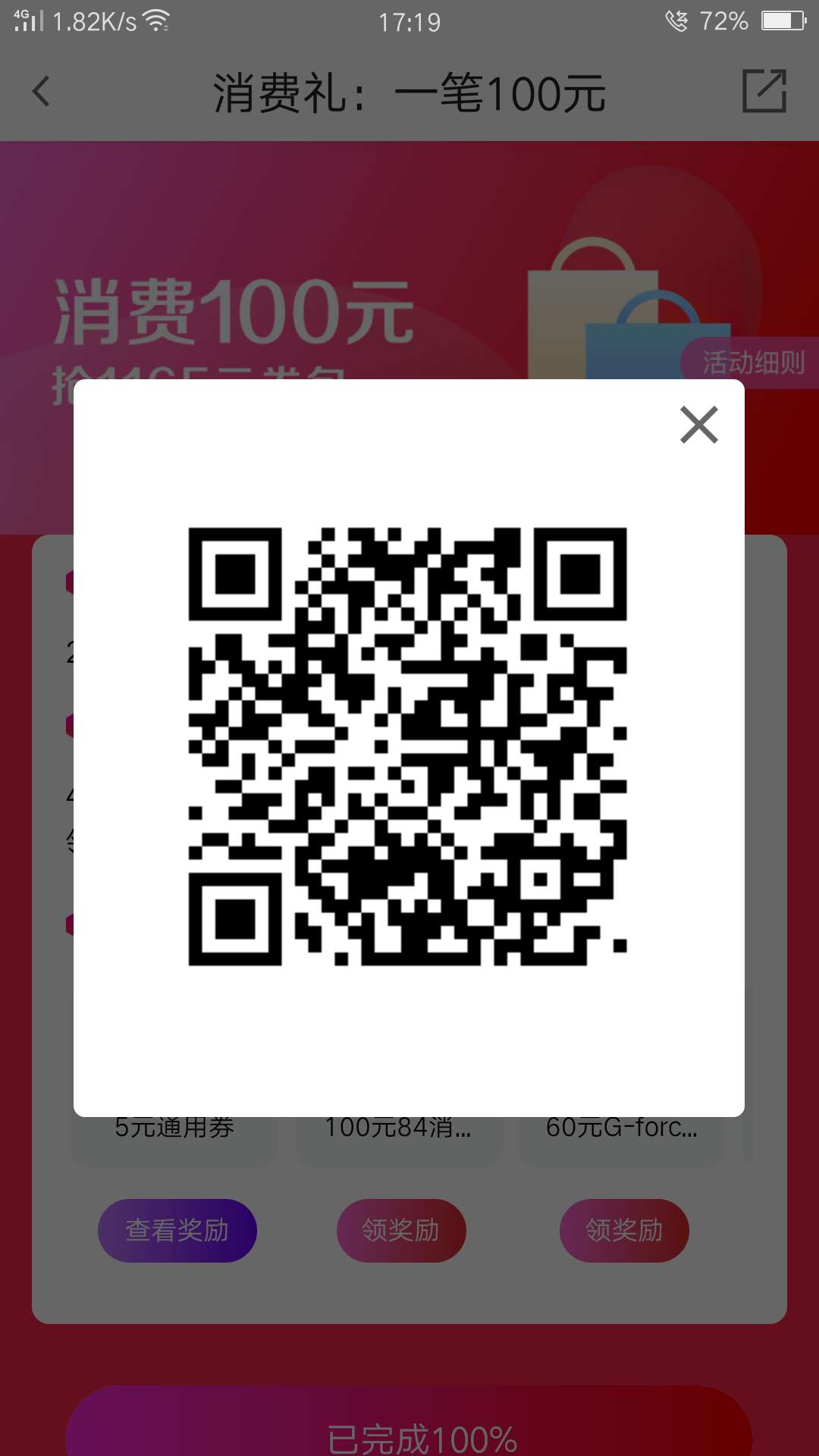Claim reward under 60元G-forc coupon
The width and height of the screenshot is (819, 1456).
point(624,1230)
